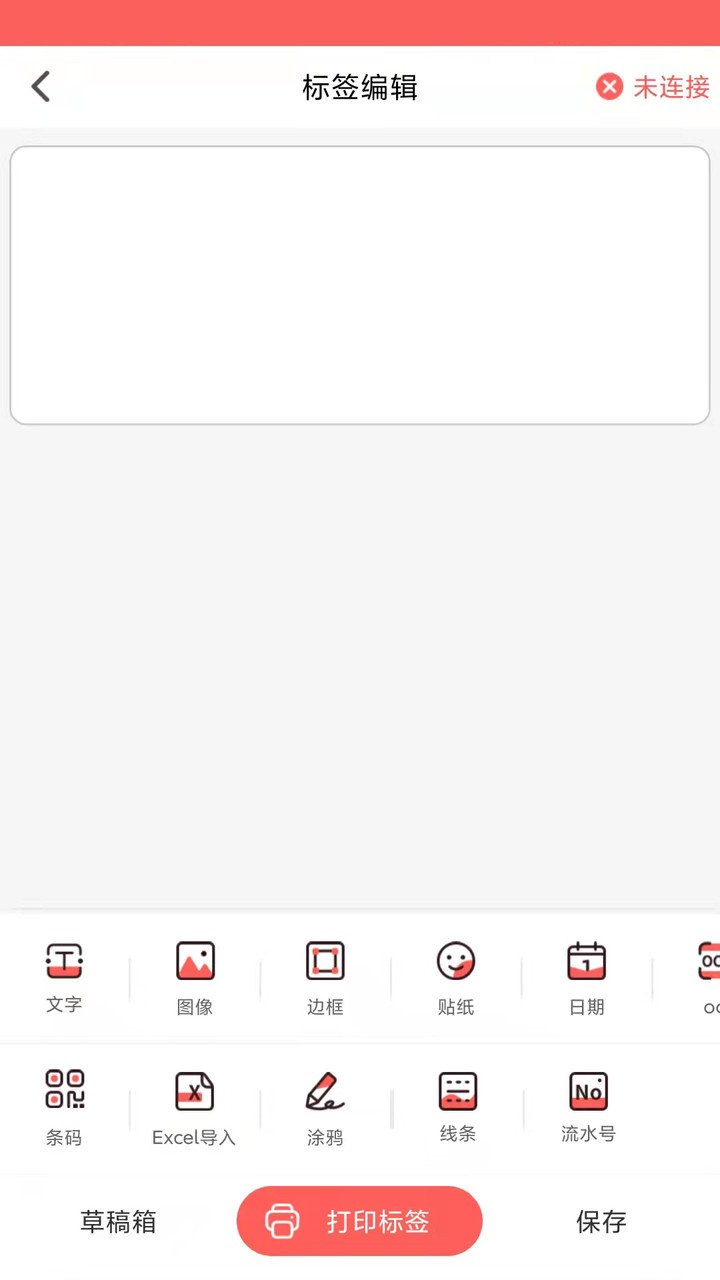Insert a 流水号 serial number
Screen dimensions: 720x1280
point(588,1106)
